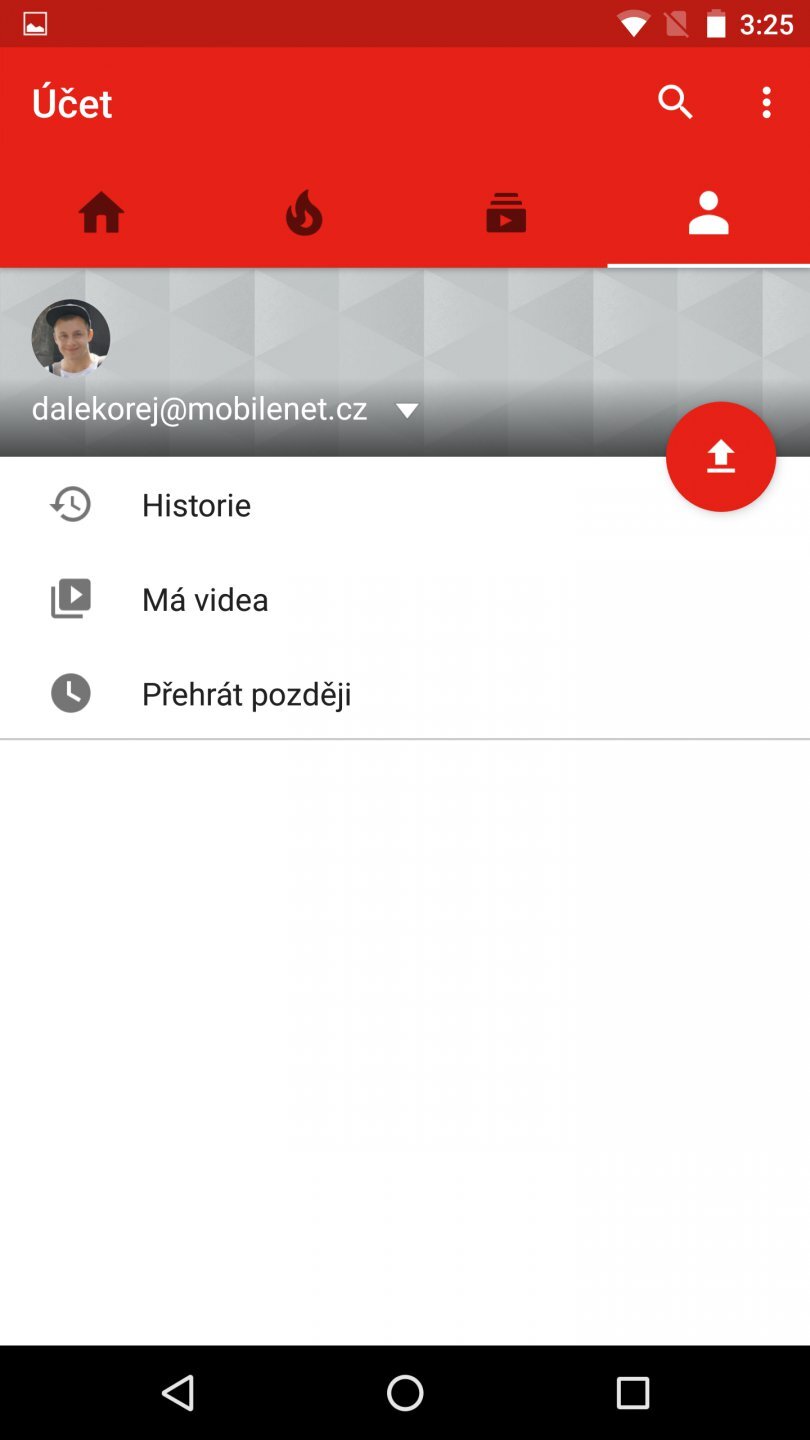Select the Account person icon
The image size is (810, 1440).
coord(708,212)
